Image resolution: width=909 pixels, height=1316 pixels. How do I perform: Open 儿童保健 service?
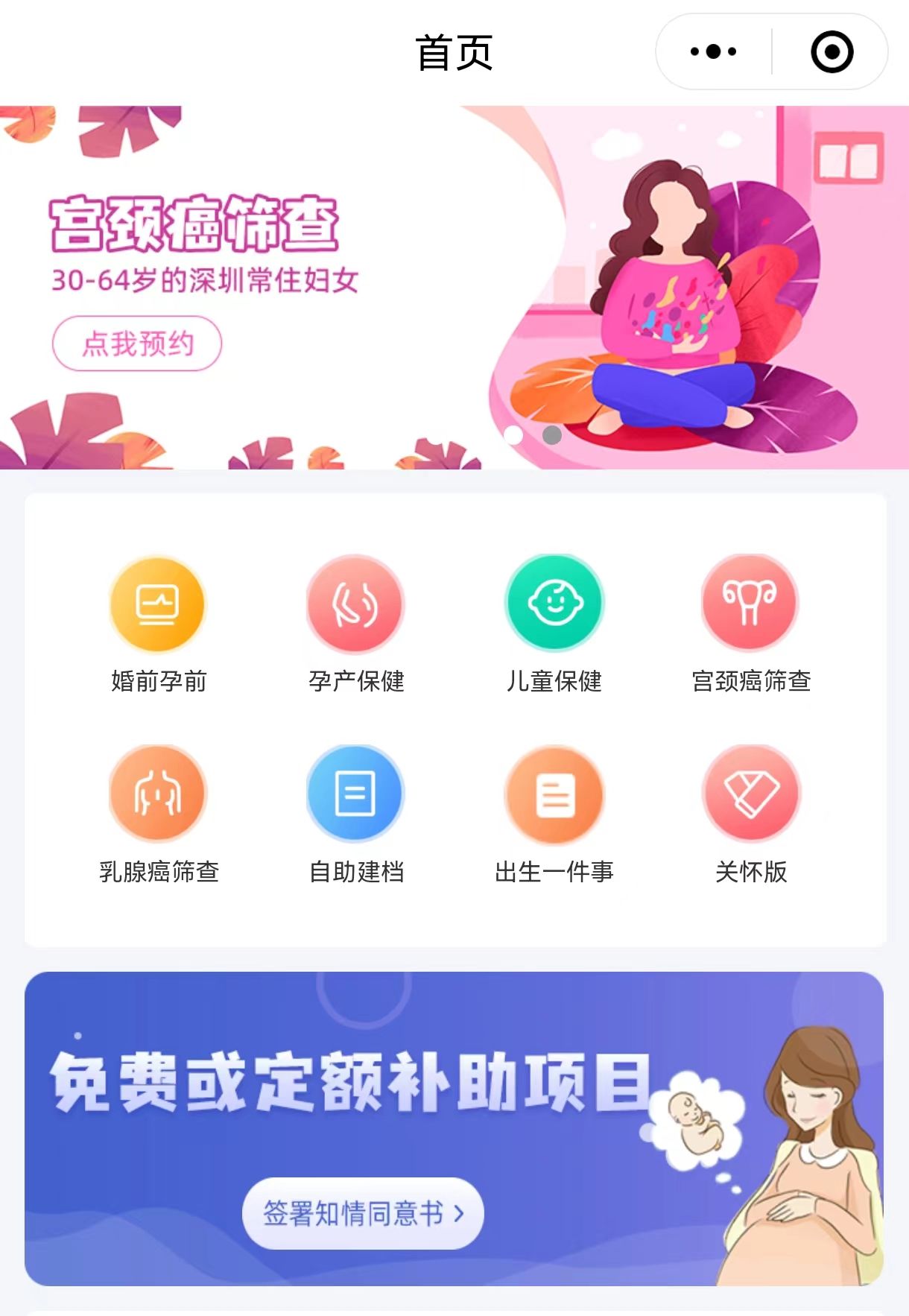(x=554, y=603)
